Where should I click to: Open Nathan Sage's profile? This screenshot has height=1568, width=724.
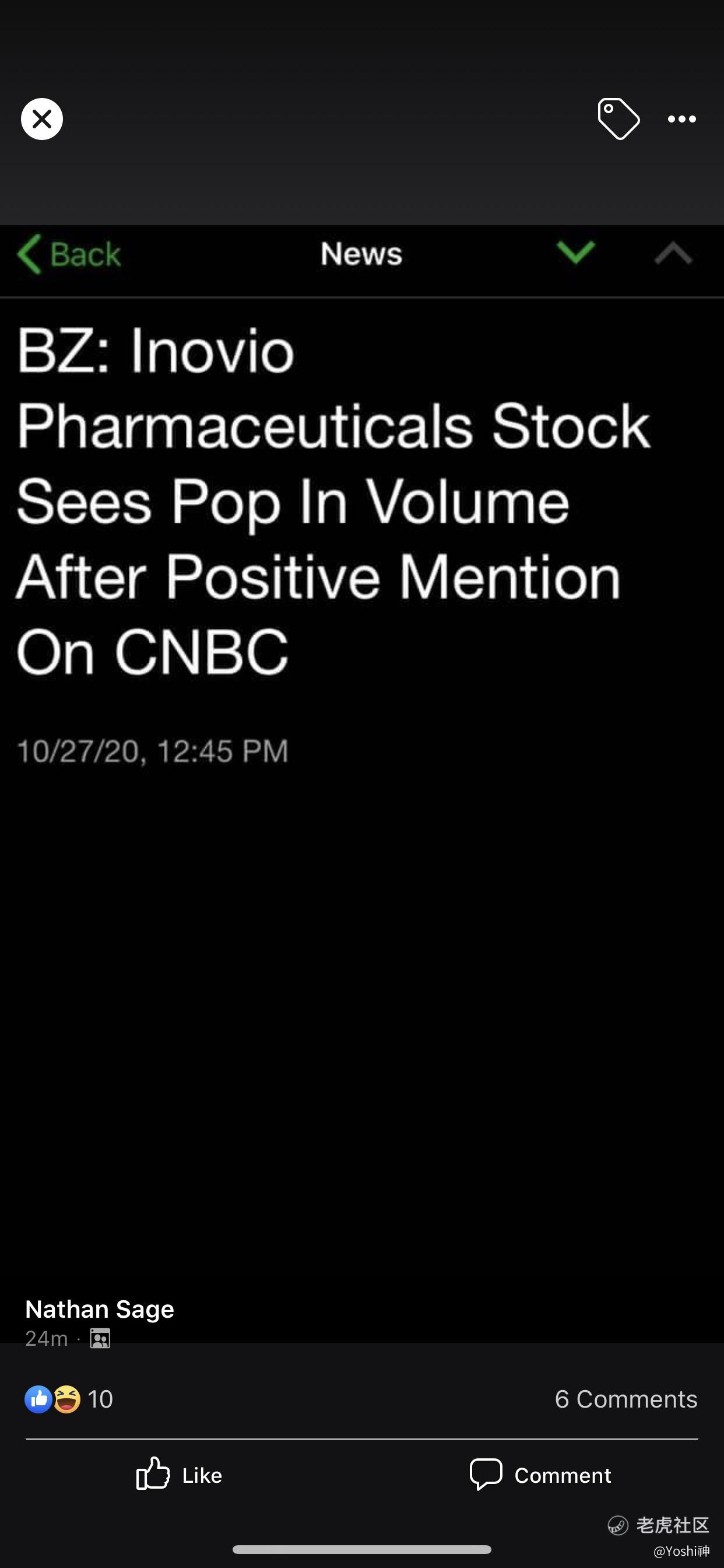click(100, 1308)
